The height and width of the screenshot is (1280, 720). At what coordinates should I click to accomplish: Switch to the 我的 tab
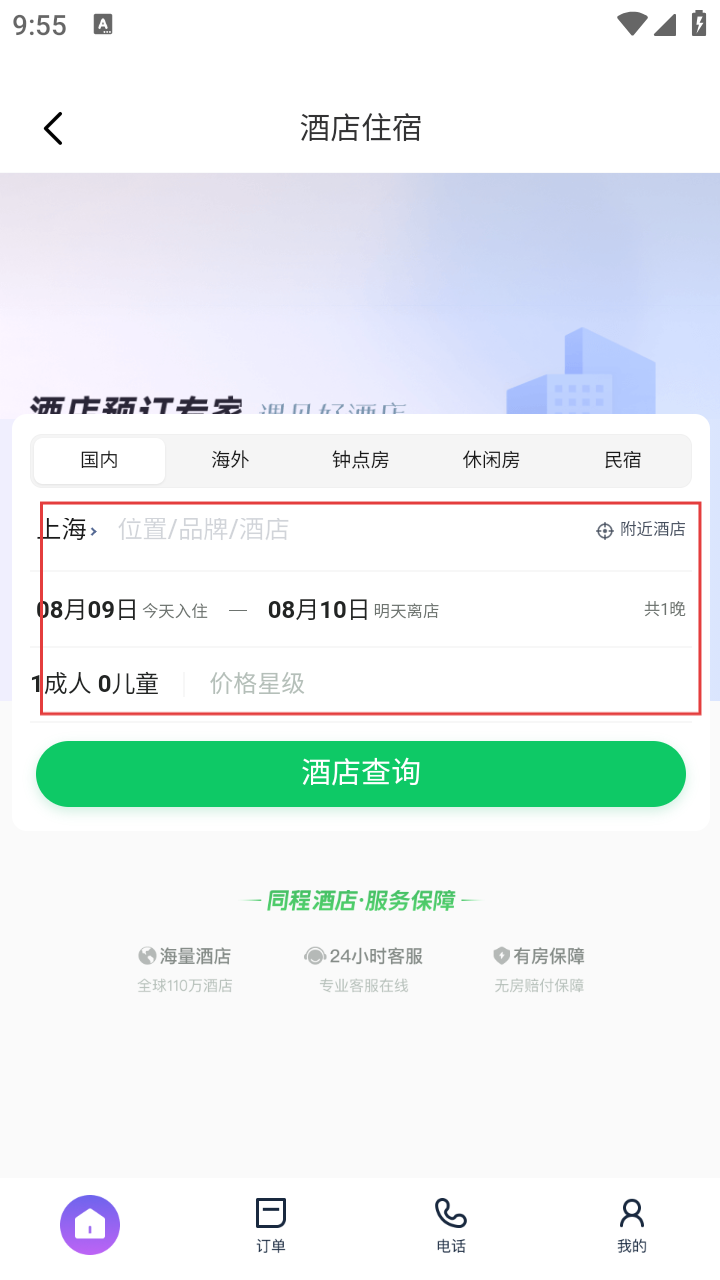point(631,1225)
